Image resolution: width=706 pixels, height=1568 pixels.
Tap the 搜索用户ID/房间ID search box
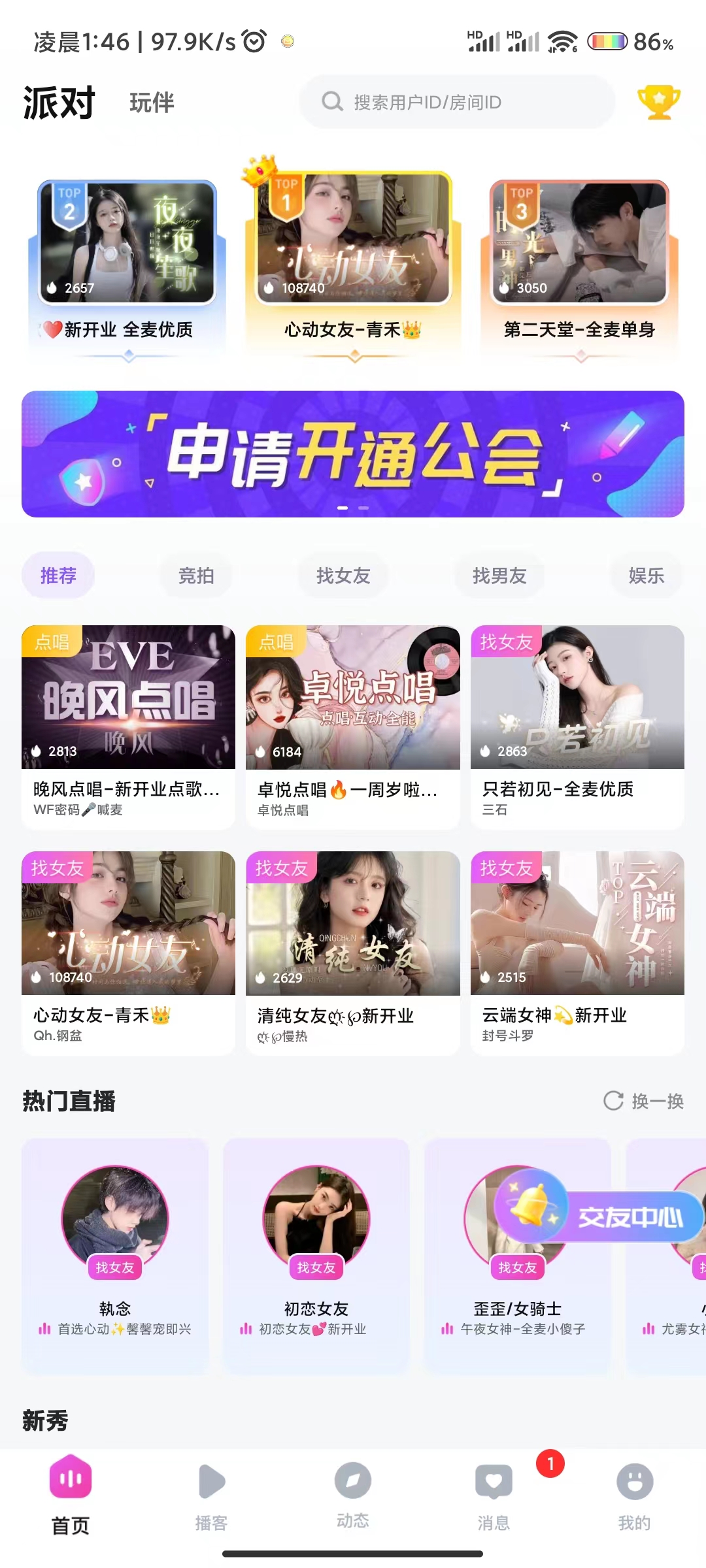click(x=458, y=102)
